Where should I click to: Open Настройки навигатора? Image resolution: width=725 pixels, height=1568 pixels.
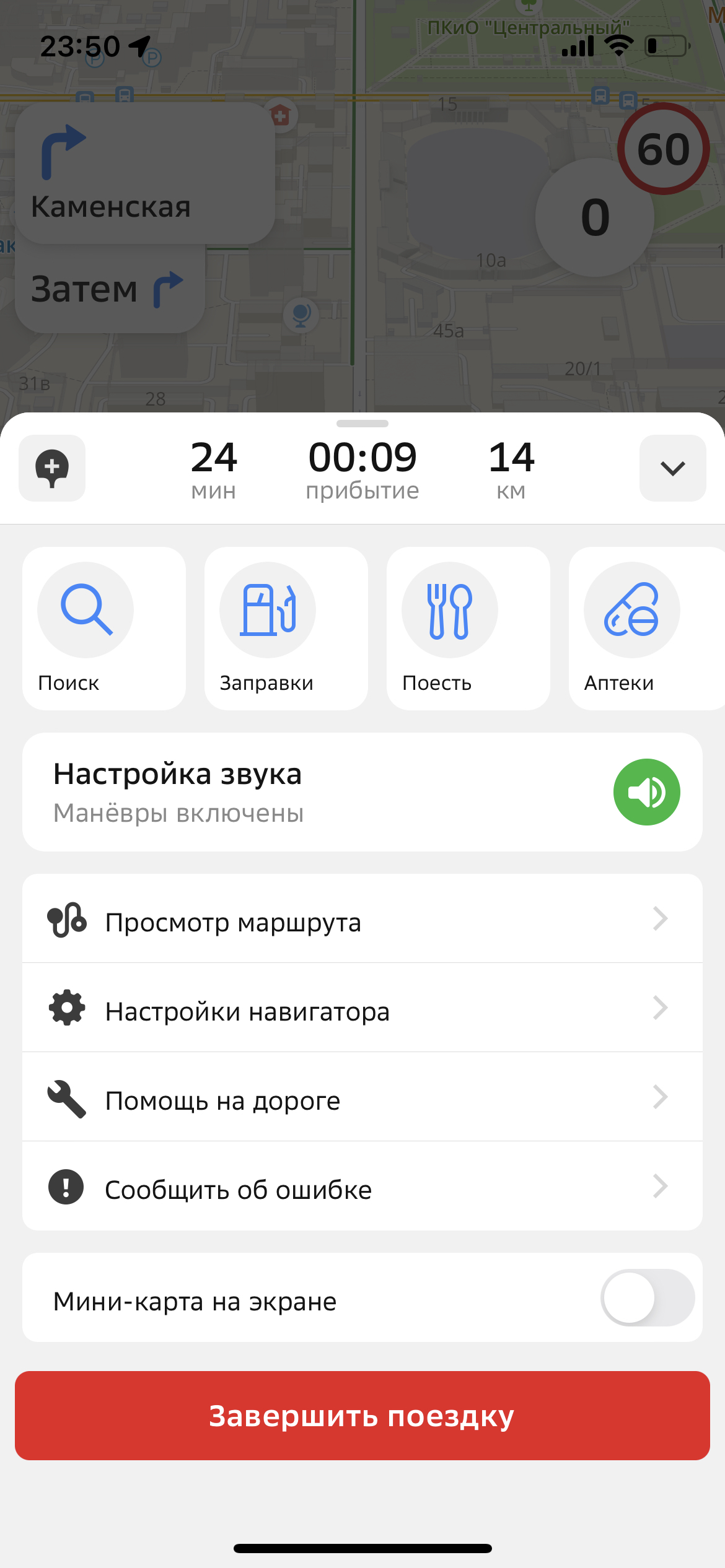tap(362, 1008)
